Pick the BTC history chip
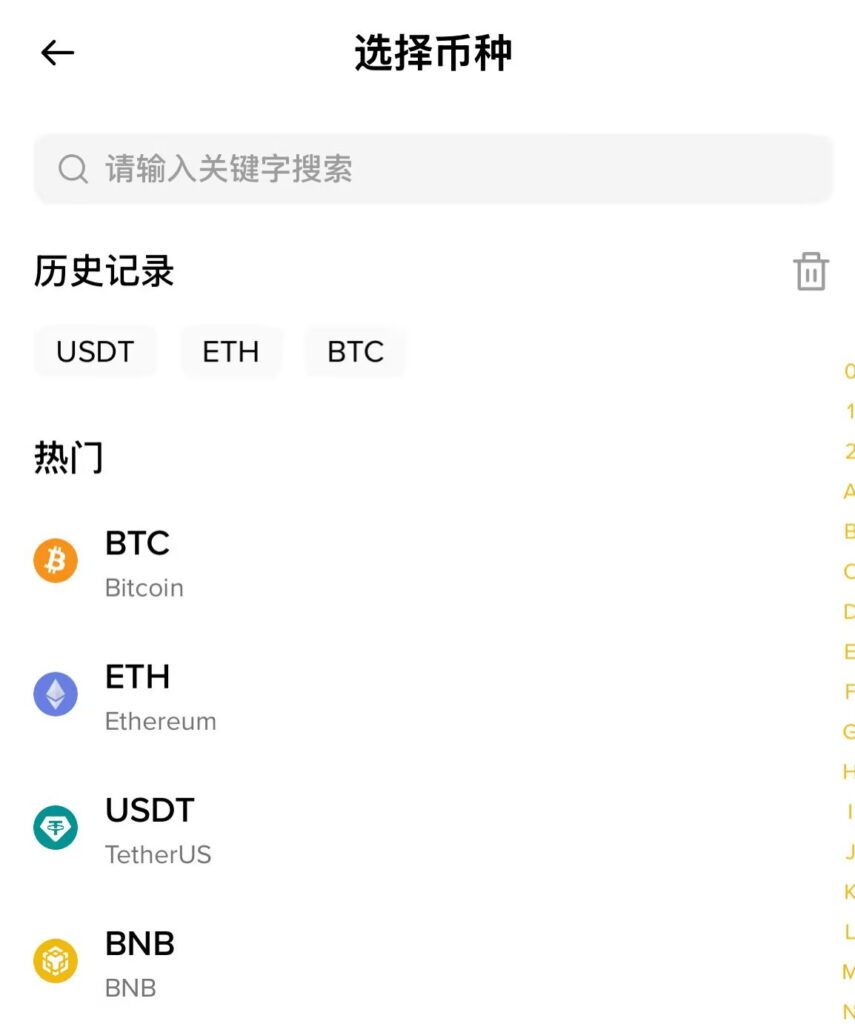 pos(355,352)
